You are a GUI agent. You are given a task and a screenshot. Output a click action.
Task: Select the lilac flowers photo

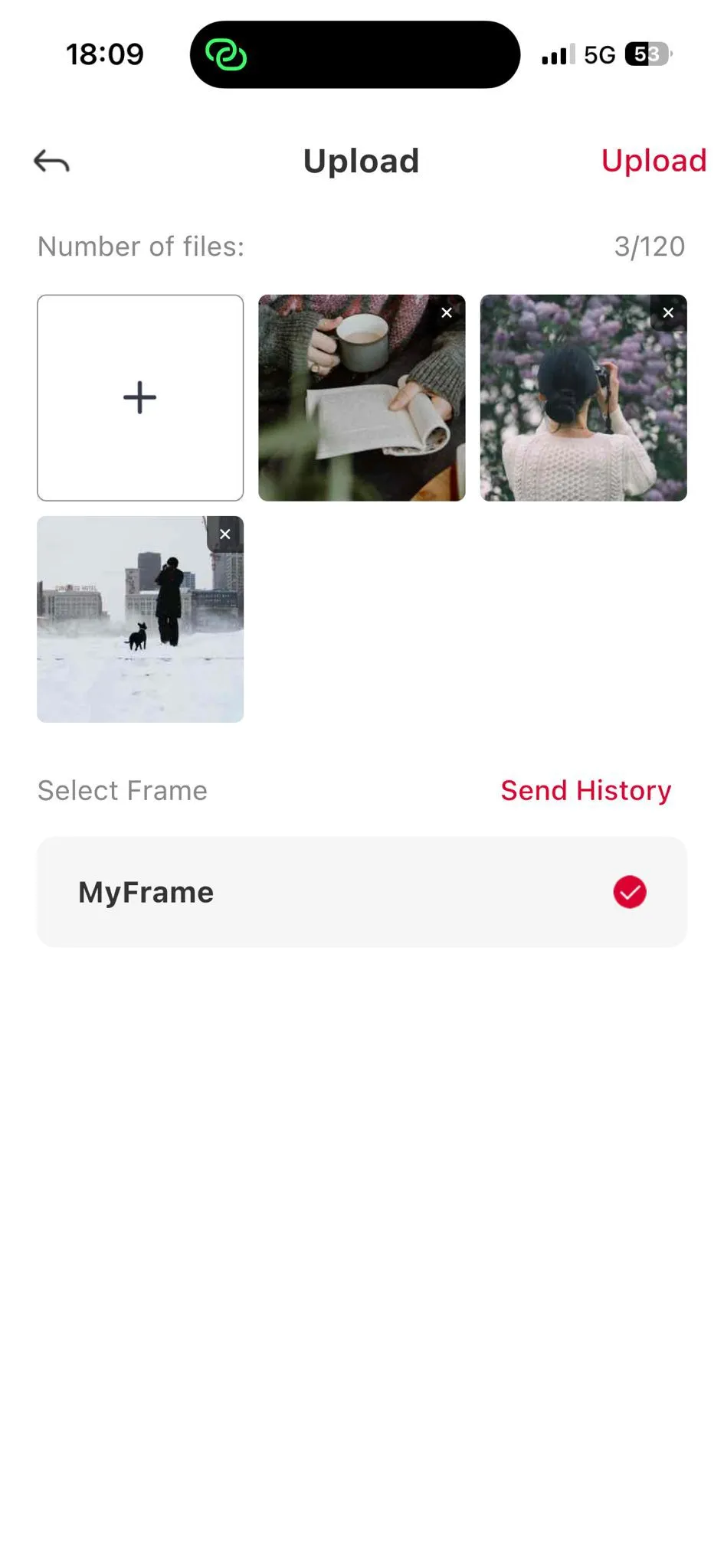click(583, 397)
